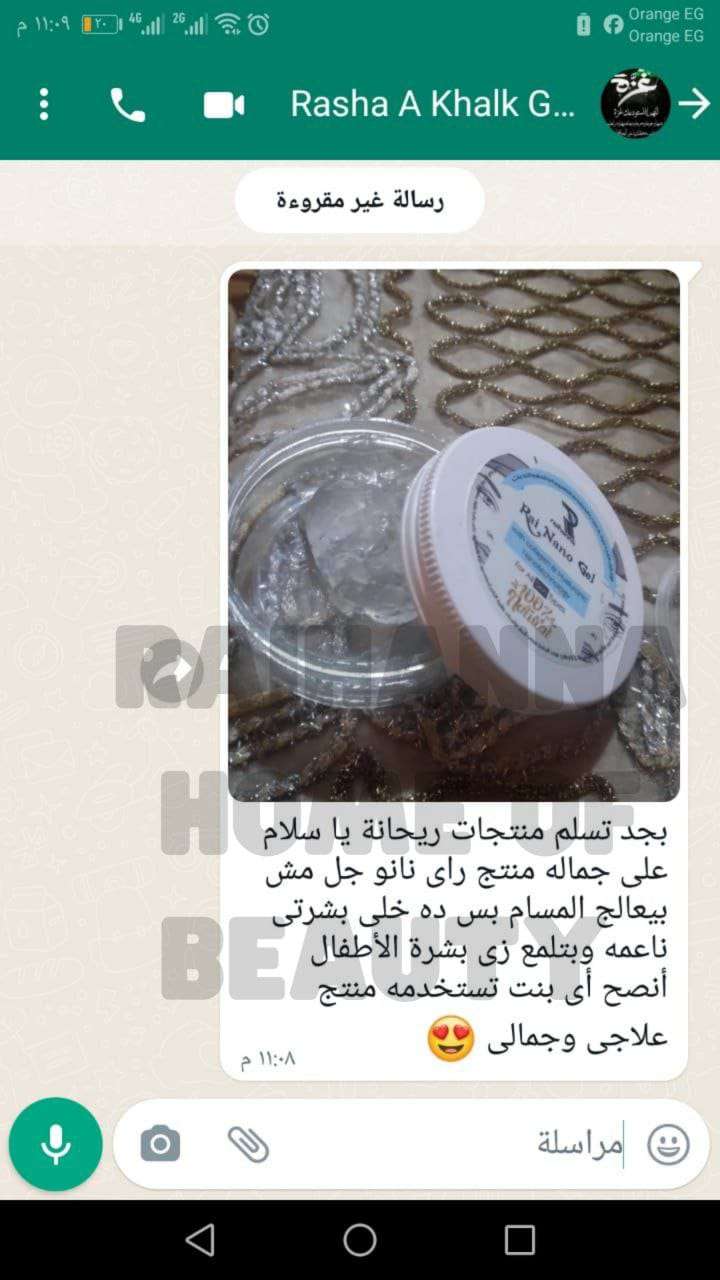Start a voice call with Rasha

tap(128, 104)
